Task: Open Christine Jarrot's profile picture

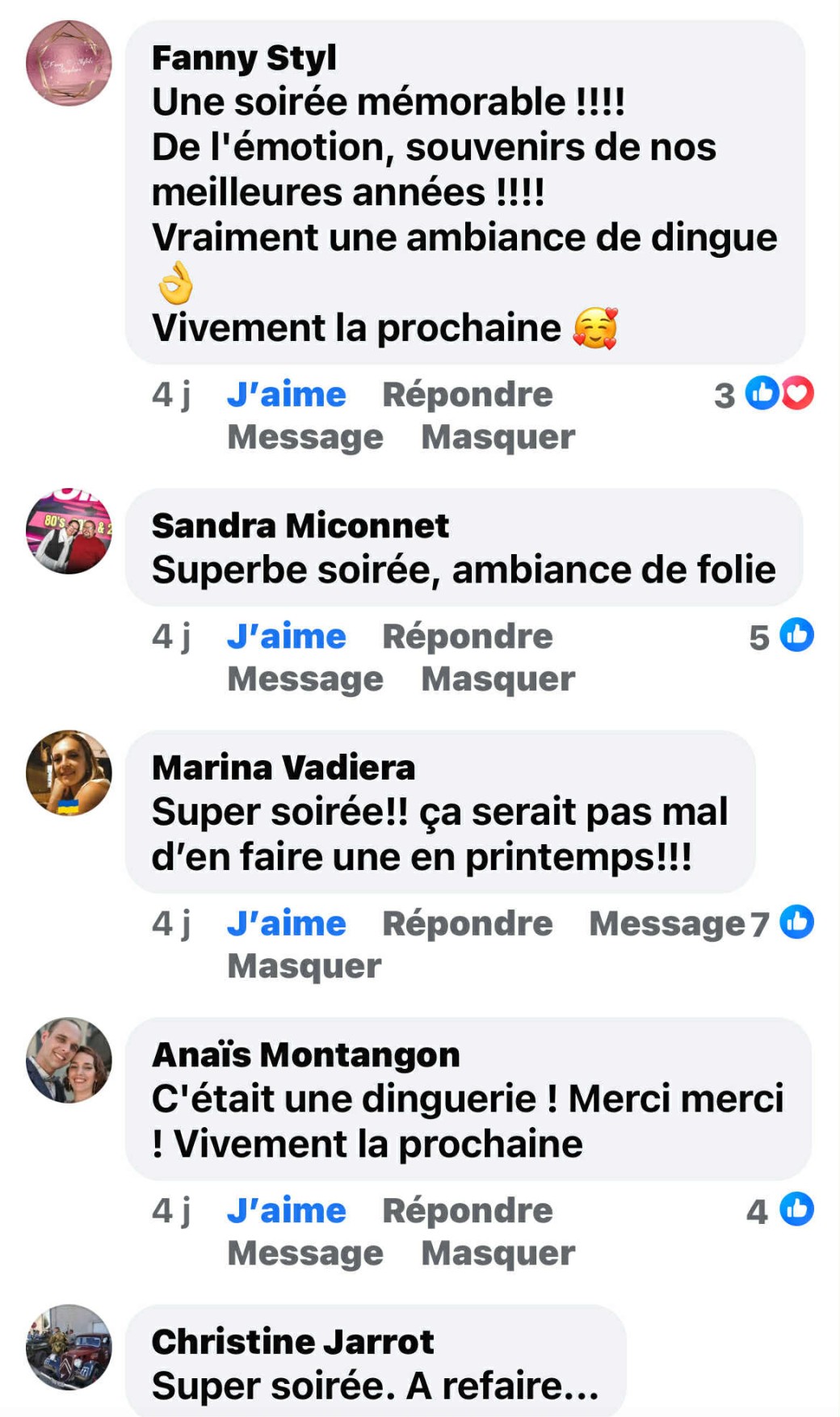Action: pos(69,1347)
